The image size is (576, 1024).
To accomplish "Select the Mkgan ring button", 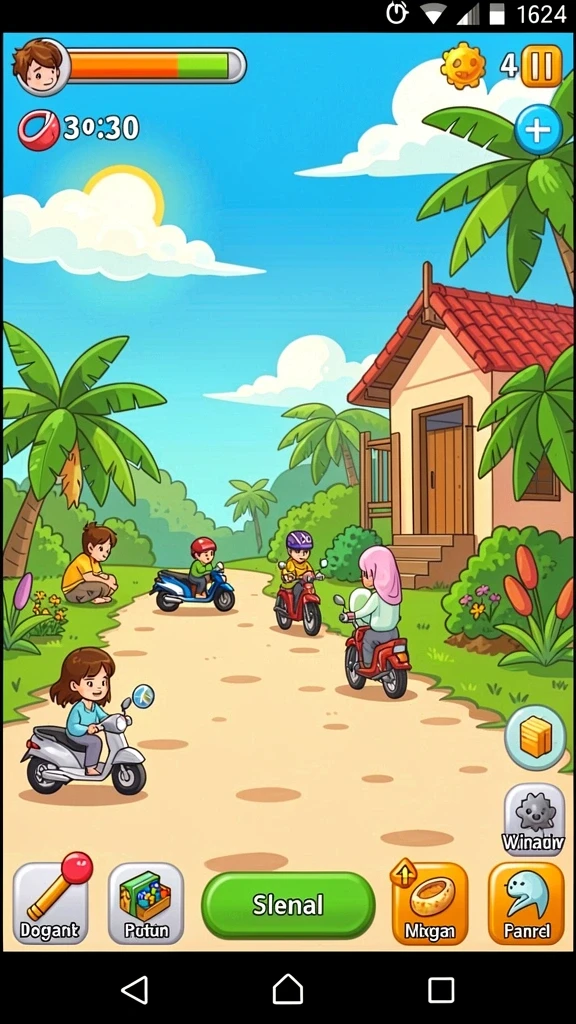I will (x=429, y=902).
